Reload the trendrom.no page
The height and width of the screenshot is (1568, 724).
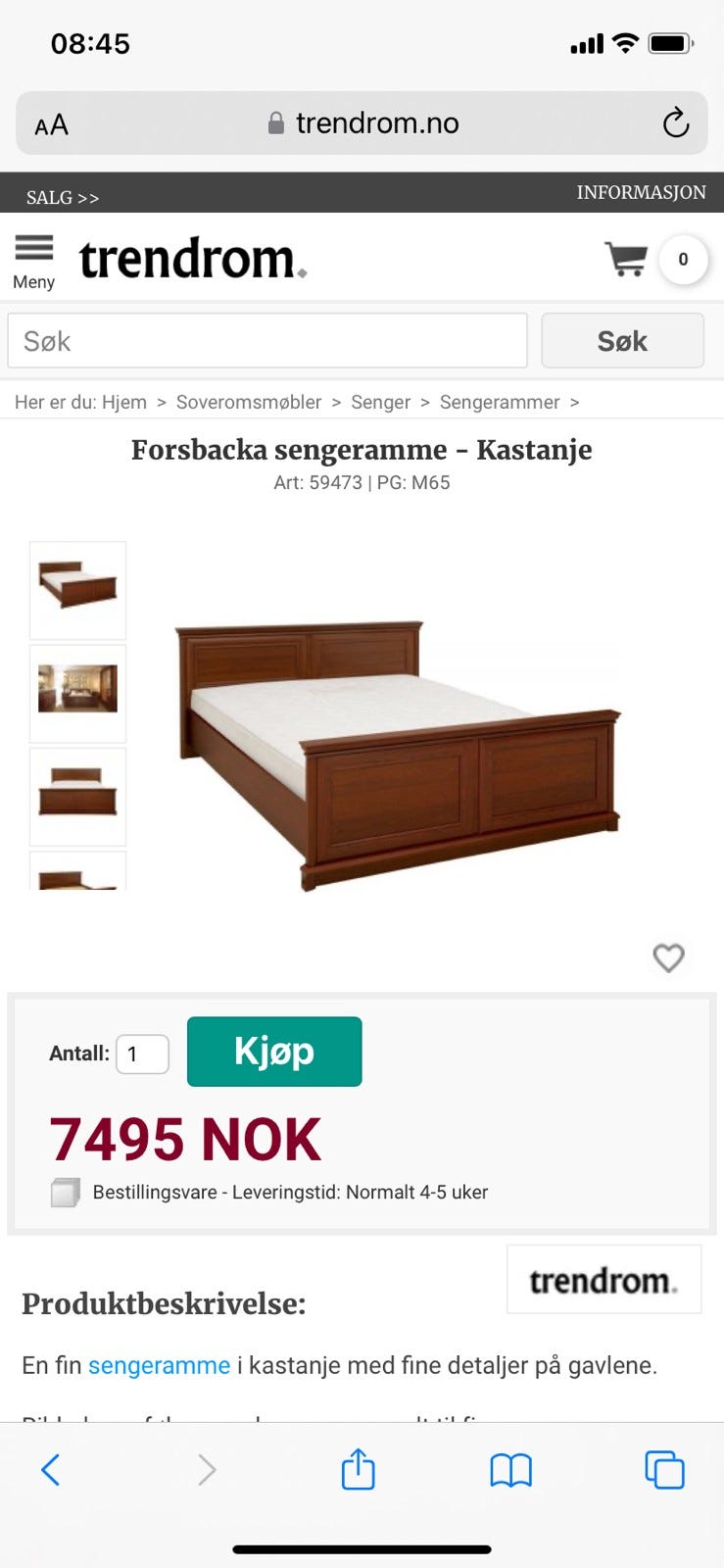click(x=675, y=123)
